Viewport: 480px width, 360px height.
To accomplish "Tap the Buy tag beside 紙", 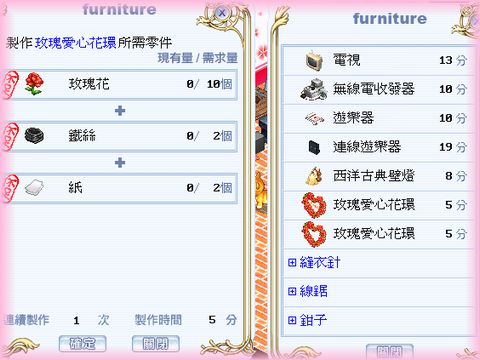I will pyautogui.click(x=11, y=188).
